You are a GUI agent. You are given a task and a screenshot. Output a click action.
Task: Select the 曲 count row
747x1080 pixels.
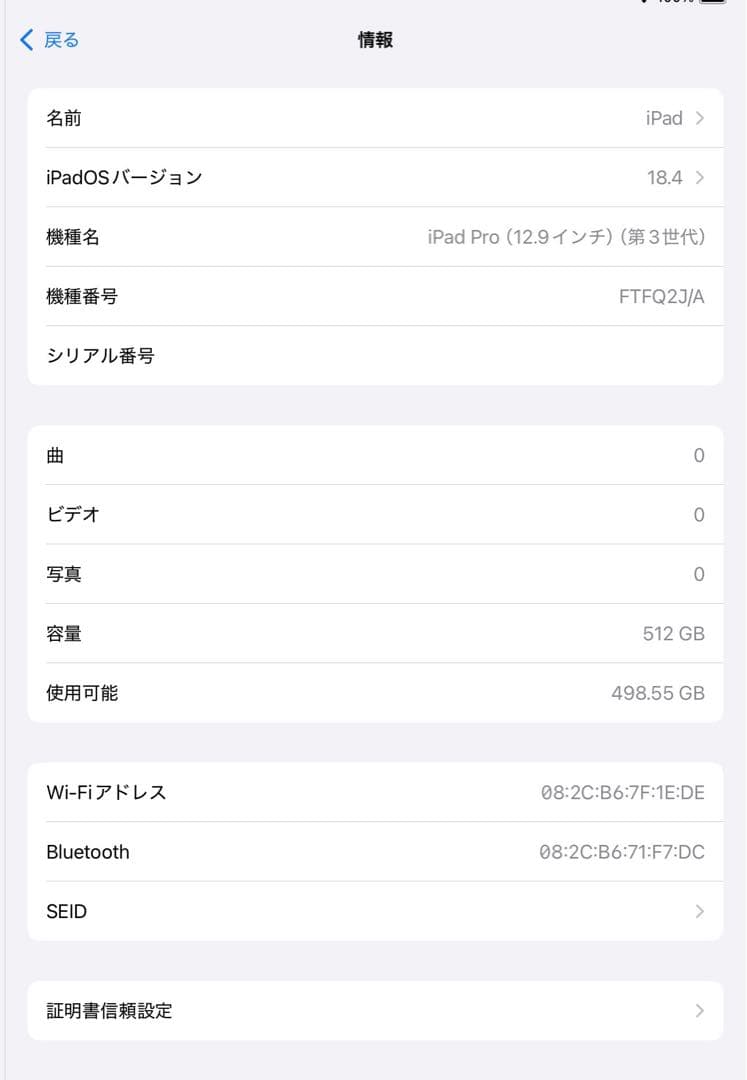tap(373, 455)
